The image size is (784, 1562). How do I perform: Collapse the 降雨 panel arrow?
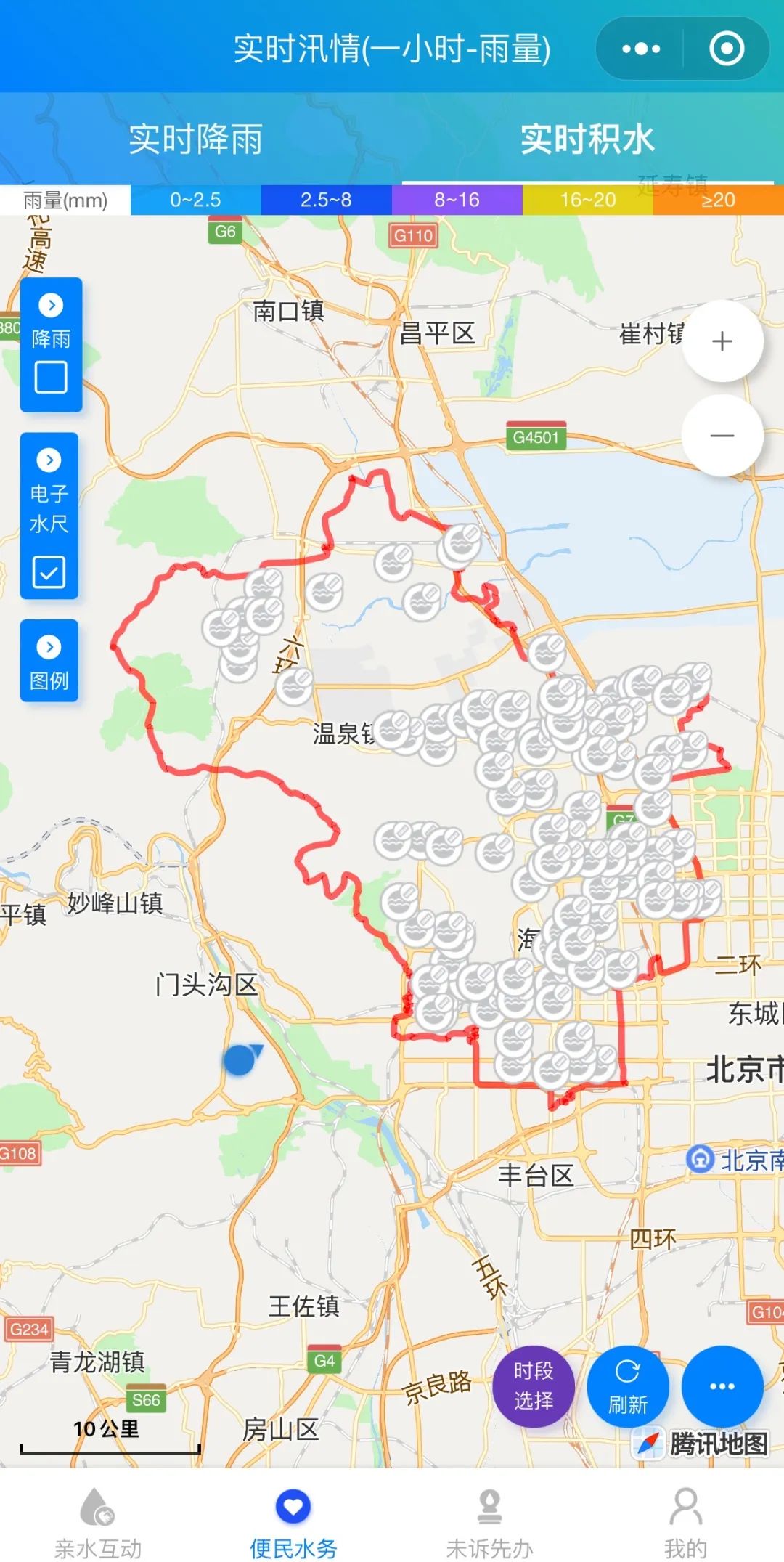[x=51, y=305]
